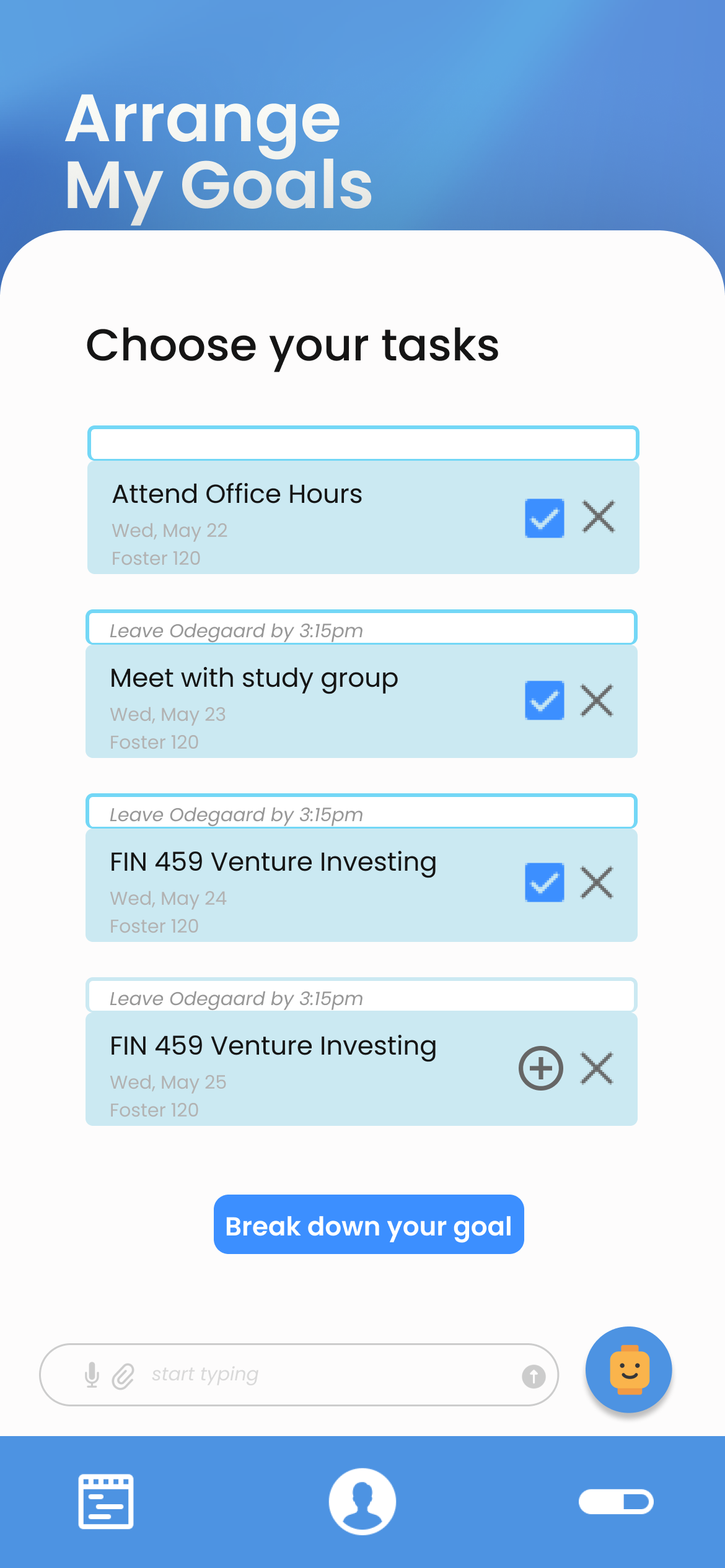Remove the Attend Office Hours task

click(x=598, y=516)
